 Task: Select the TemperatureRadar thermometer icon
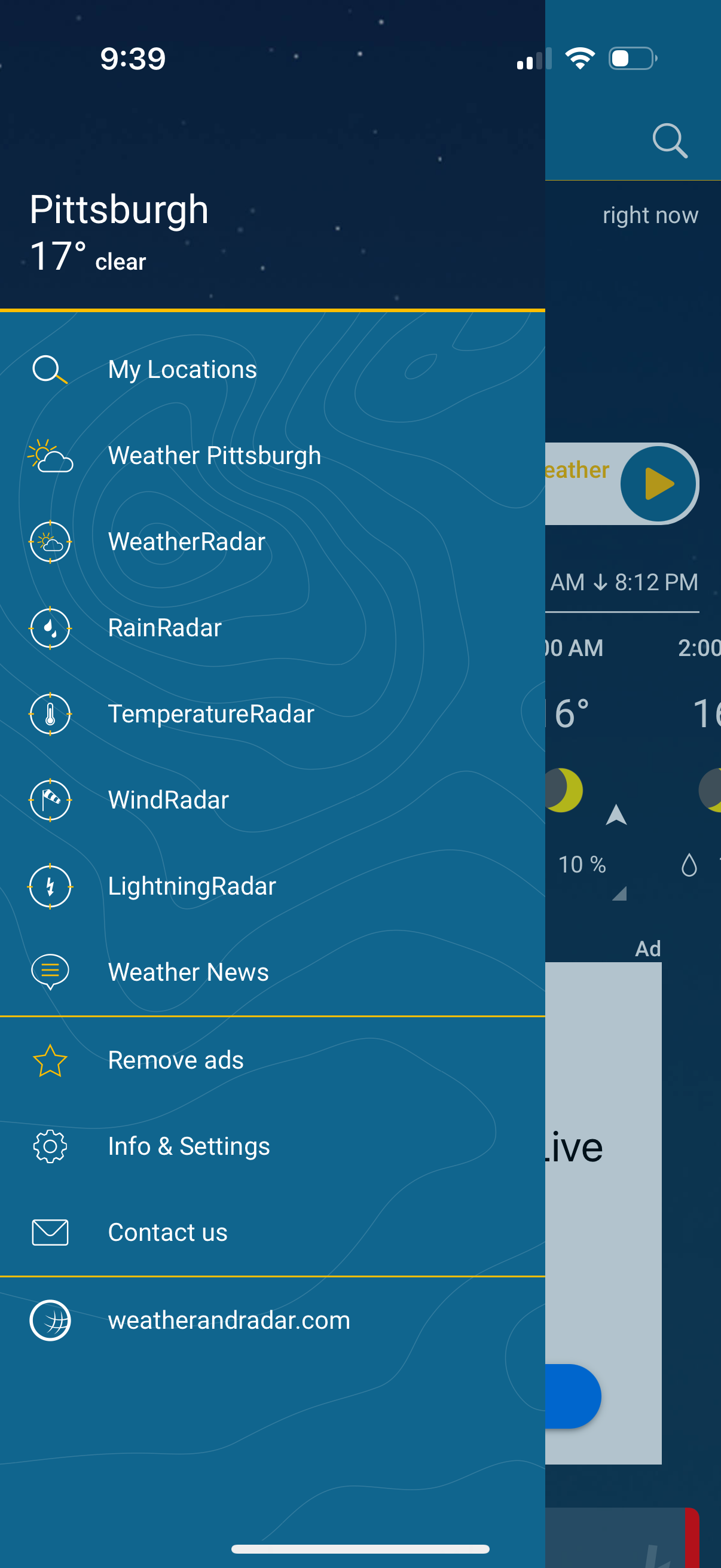coord(51,714)
